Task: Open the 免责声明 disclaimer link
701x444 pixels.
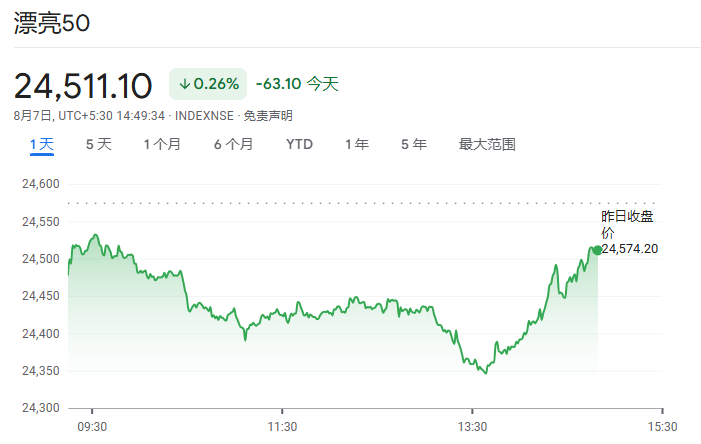Action: point(267,116)
